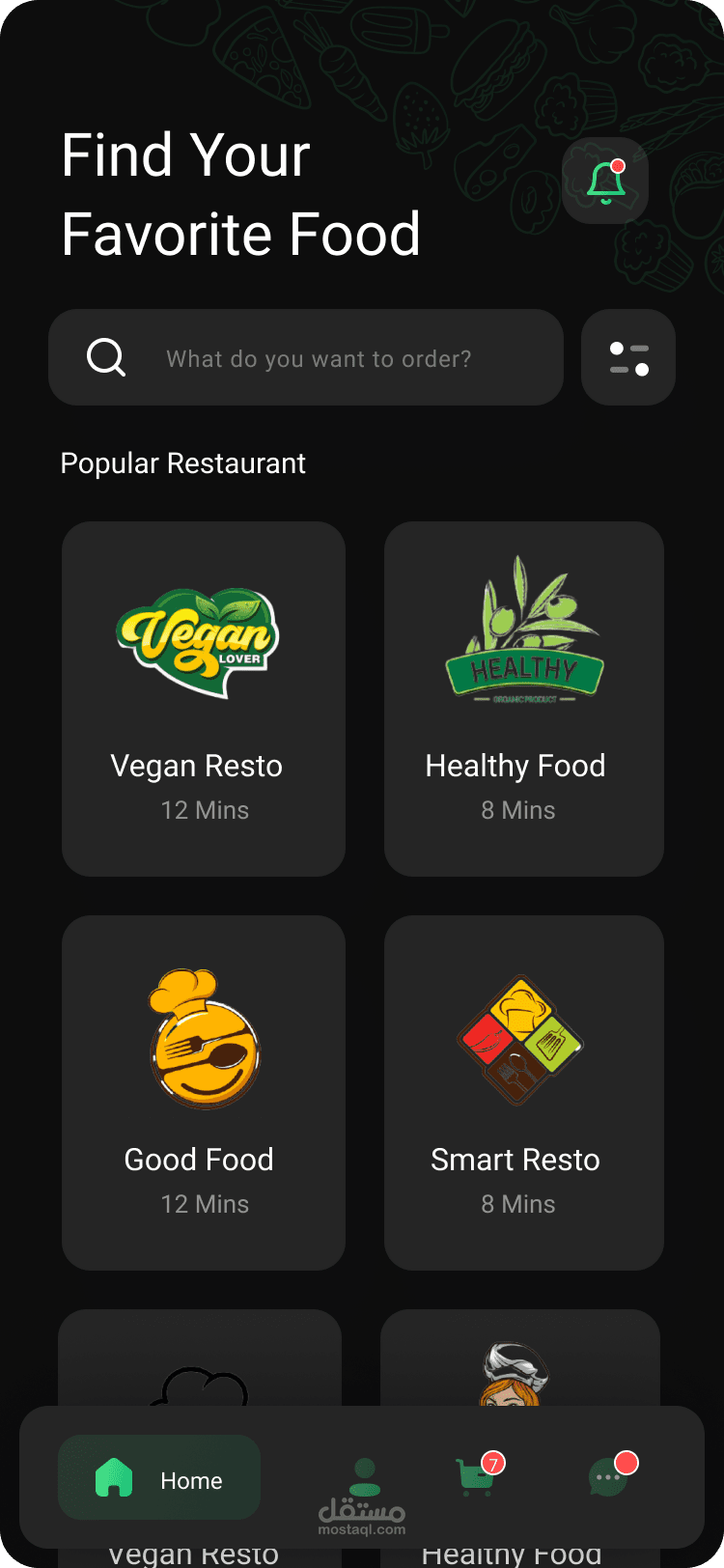The height and width of the screenshot is (1568, 724).
Task: Tap the "What do you want to order?" search field
Action: pyautogui.click(x=319, y=358)
